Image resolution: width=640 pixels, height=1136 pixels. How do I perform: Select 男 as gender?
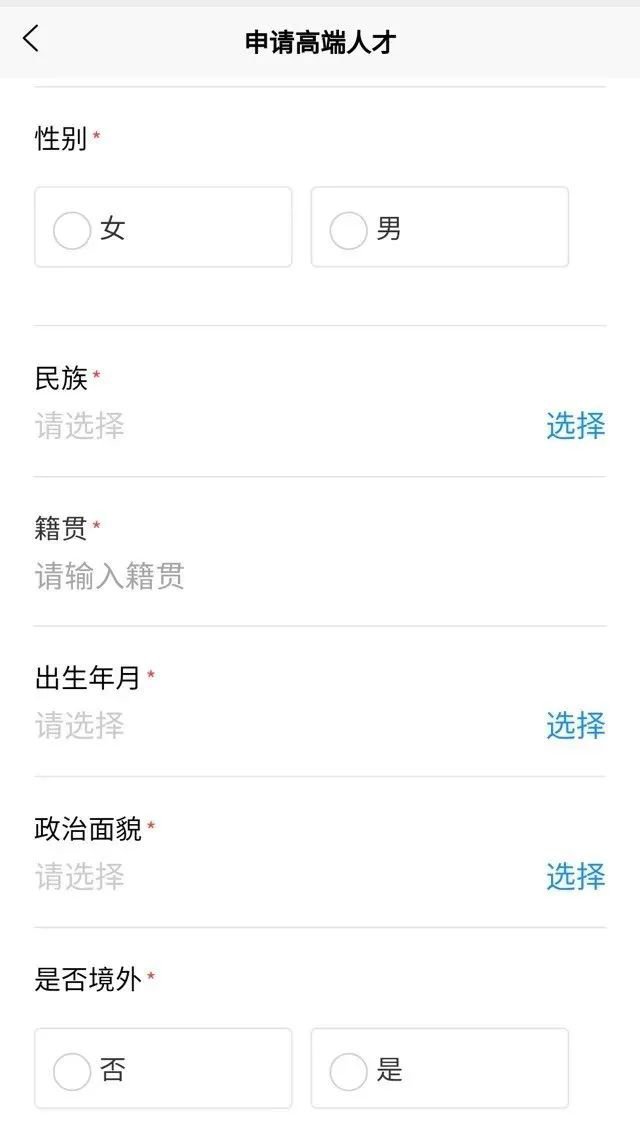click(x=348, y=230)
